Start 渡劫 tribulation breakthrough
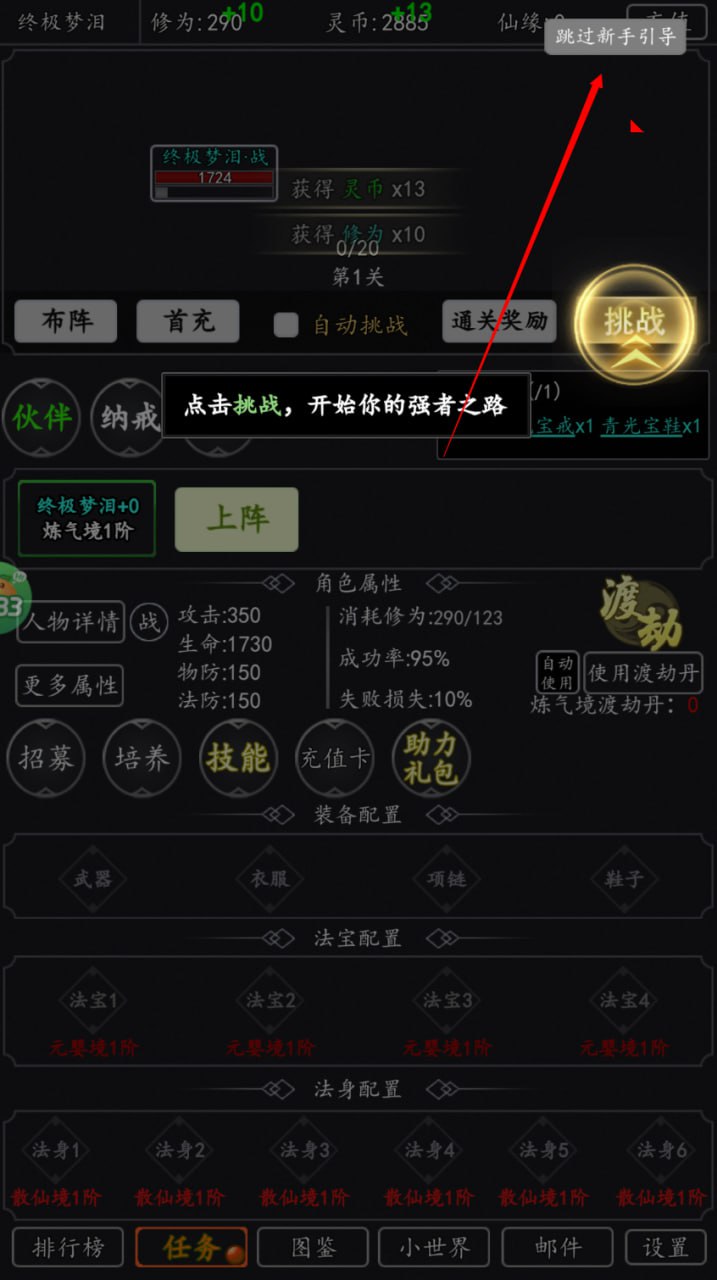The image size is (717, 1280). [x=641, y=615]
